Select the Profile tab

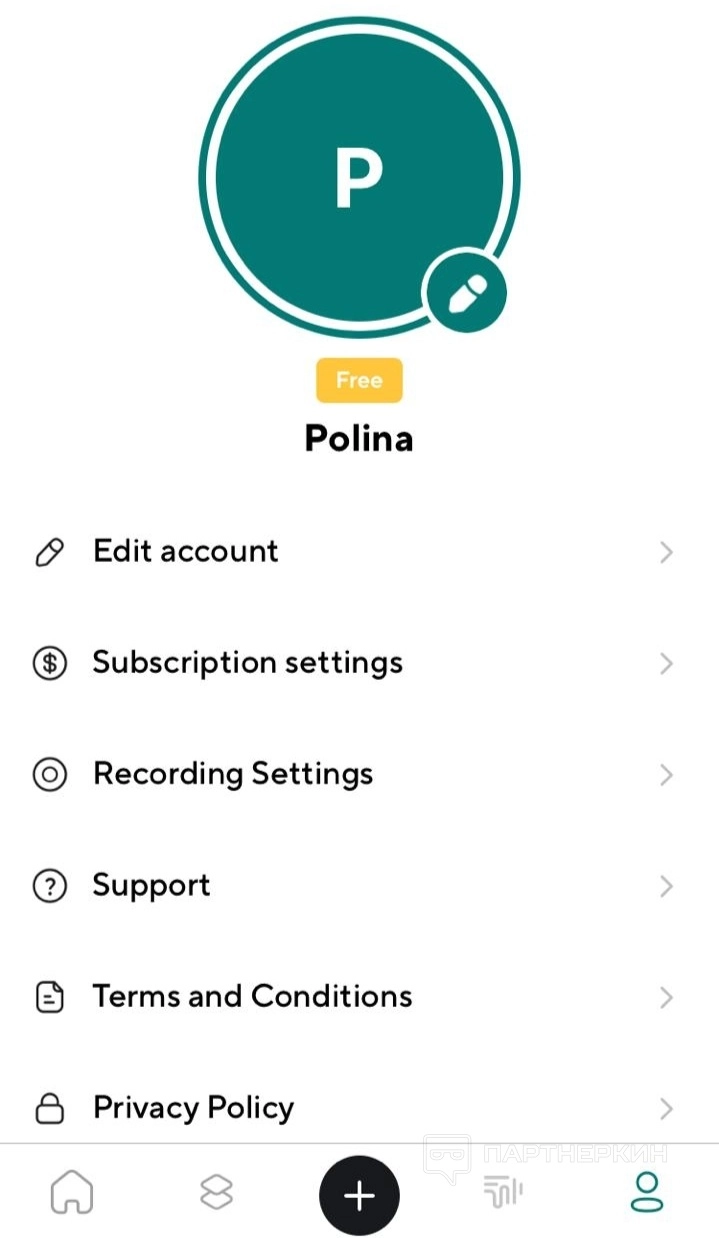pos(647,1192)
